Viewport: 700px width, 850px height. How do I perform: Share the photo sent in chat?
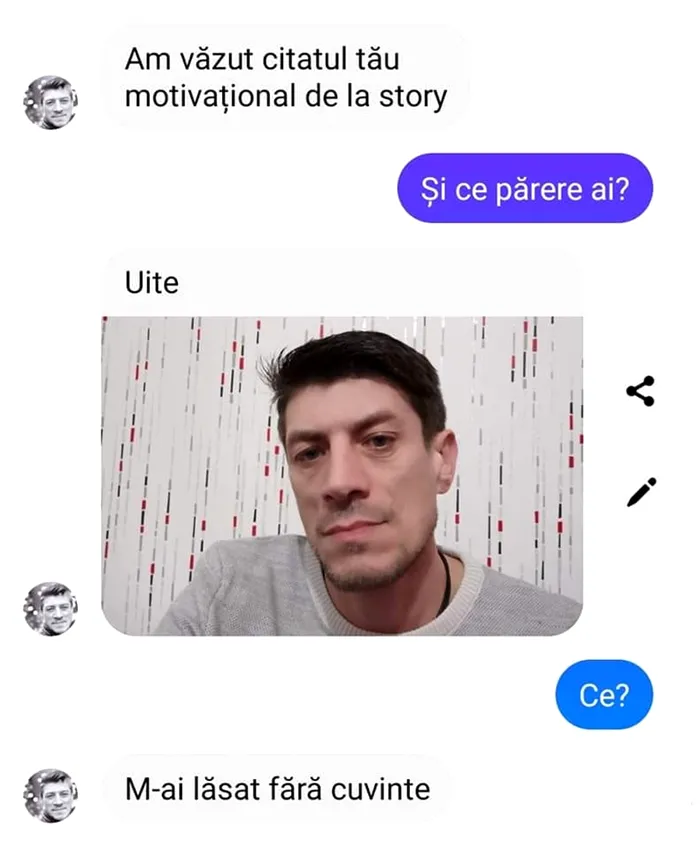point(640,391)
